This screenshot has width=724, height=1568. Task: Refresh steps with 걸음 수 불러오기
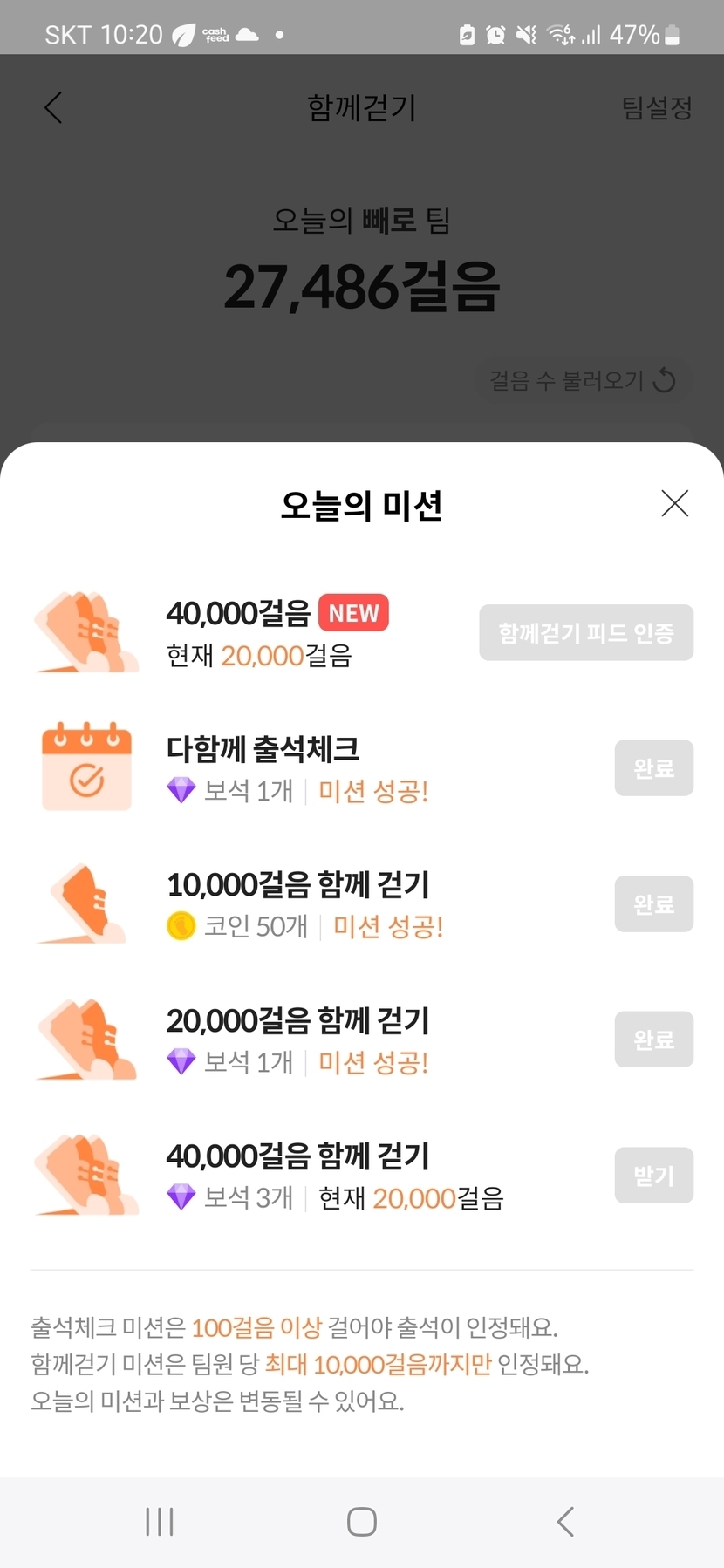(582, 380)
